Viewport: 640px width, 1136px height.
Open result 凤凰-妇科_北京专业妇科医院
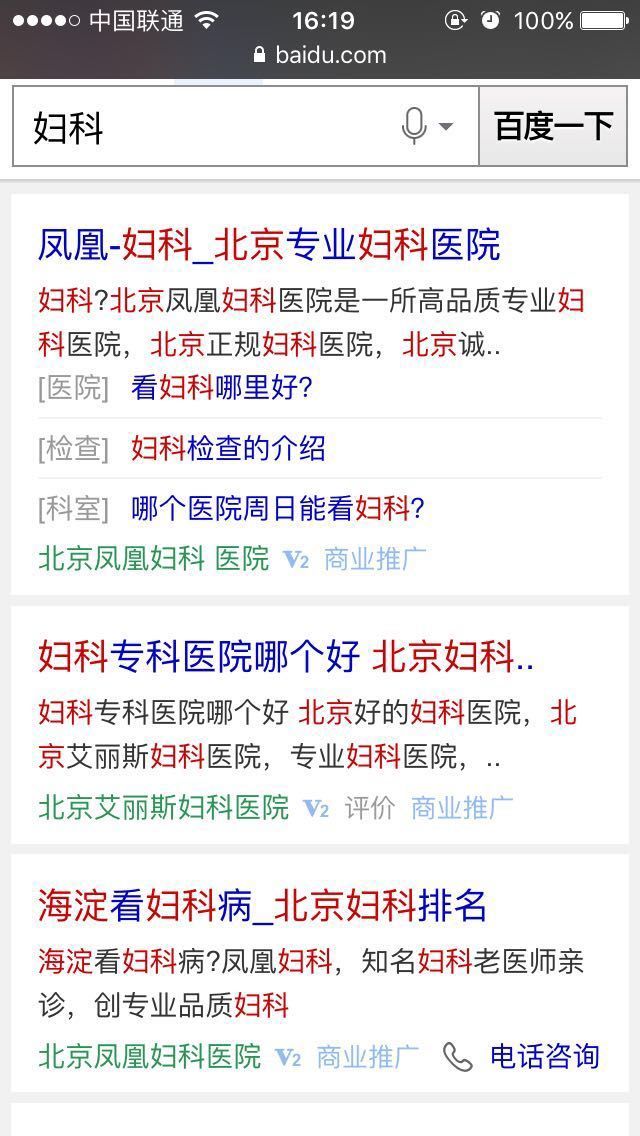click(269, 244)
